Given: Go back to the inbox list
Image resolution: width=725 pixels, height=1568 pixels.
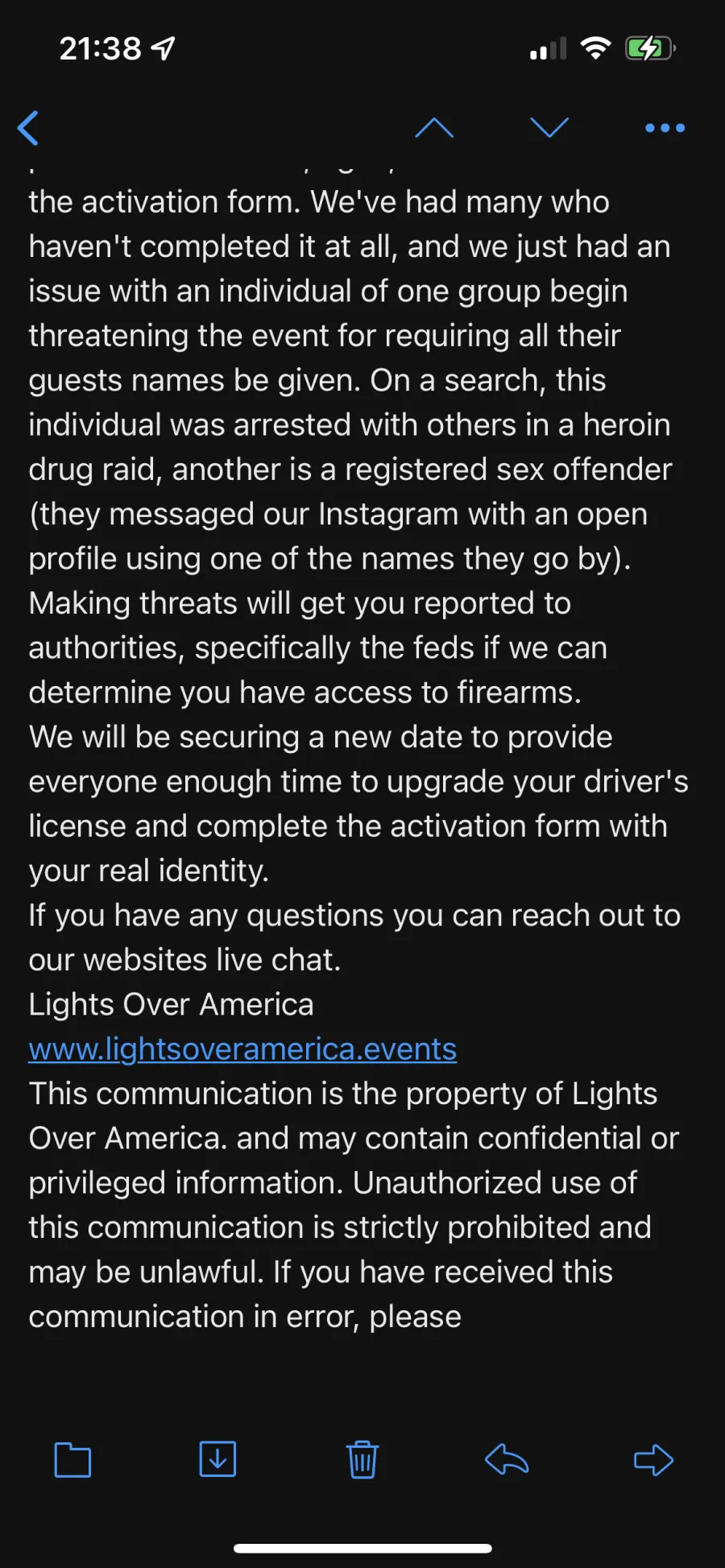Looking at the screenshot, I should point(28,128).
